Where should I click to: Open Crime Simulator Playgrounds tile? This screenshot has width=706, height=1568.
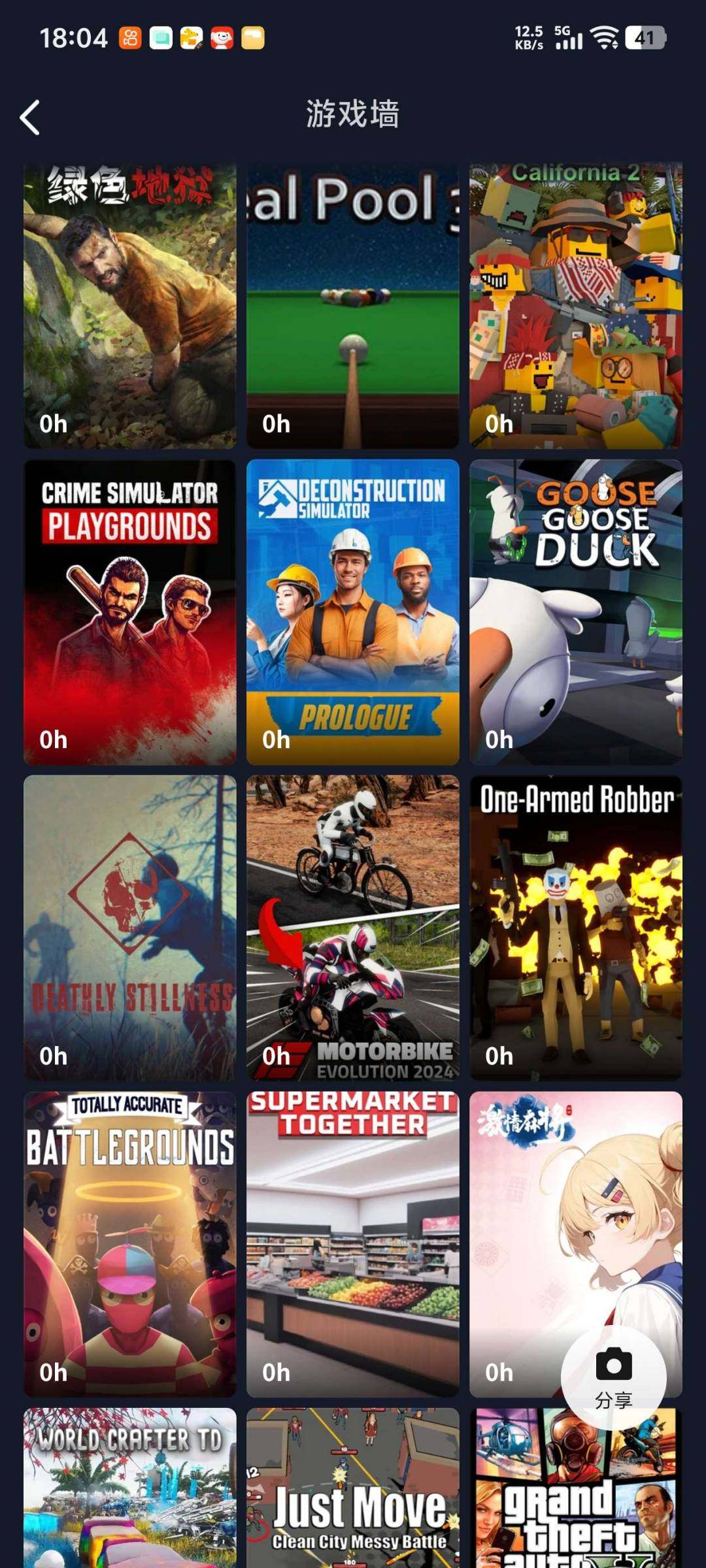coord(130,612)
